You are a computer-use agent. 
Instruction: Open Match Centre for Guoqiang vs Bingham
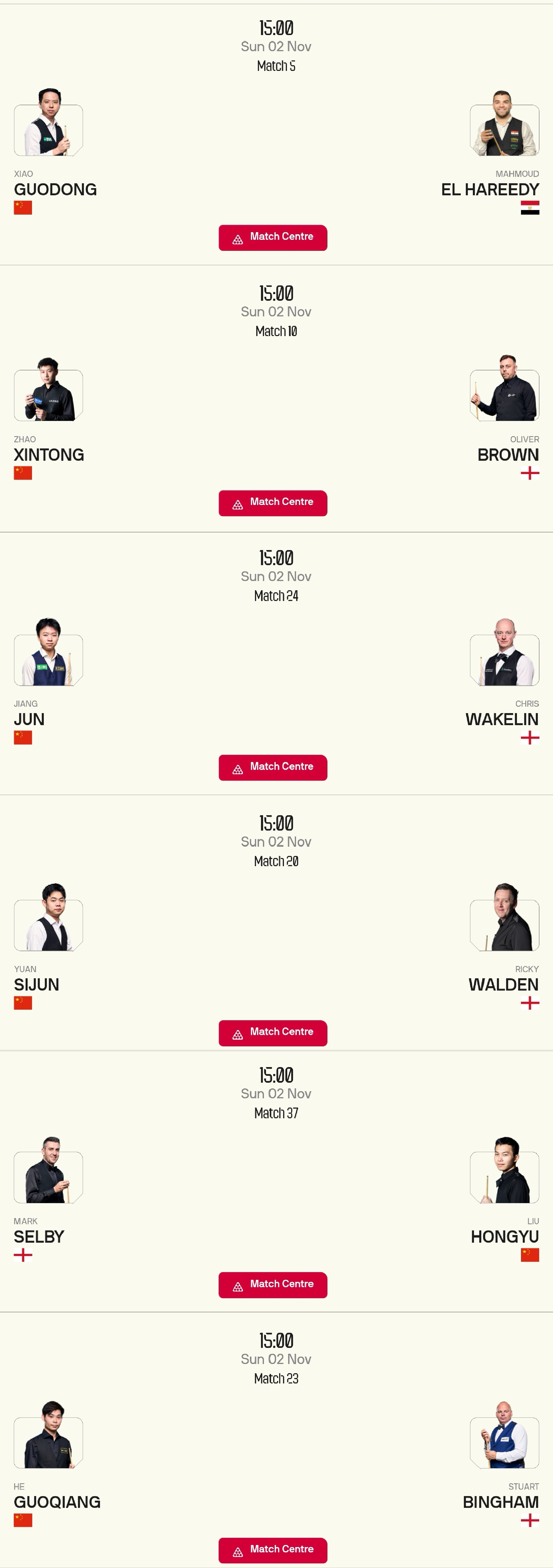click(273, 1550)
